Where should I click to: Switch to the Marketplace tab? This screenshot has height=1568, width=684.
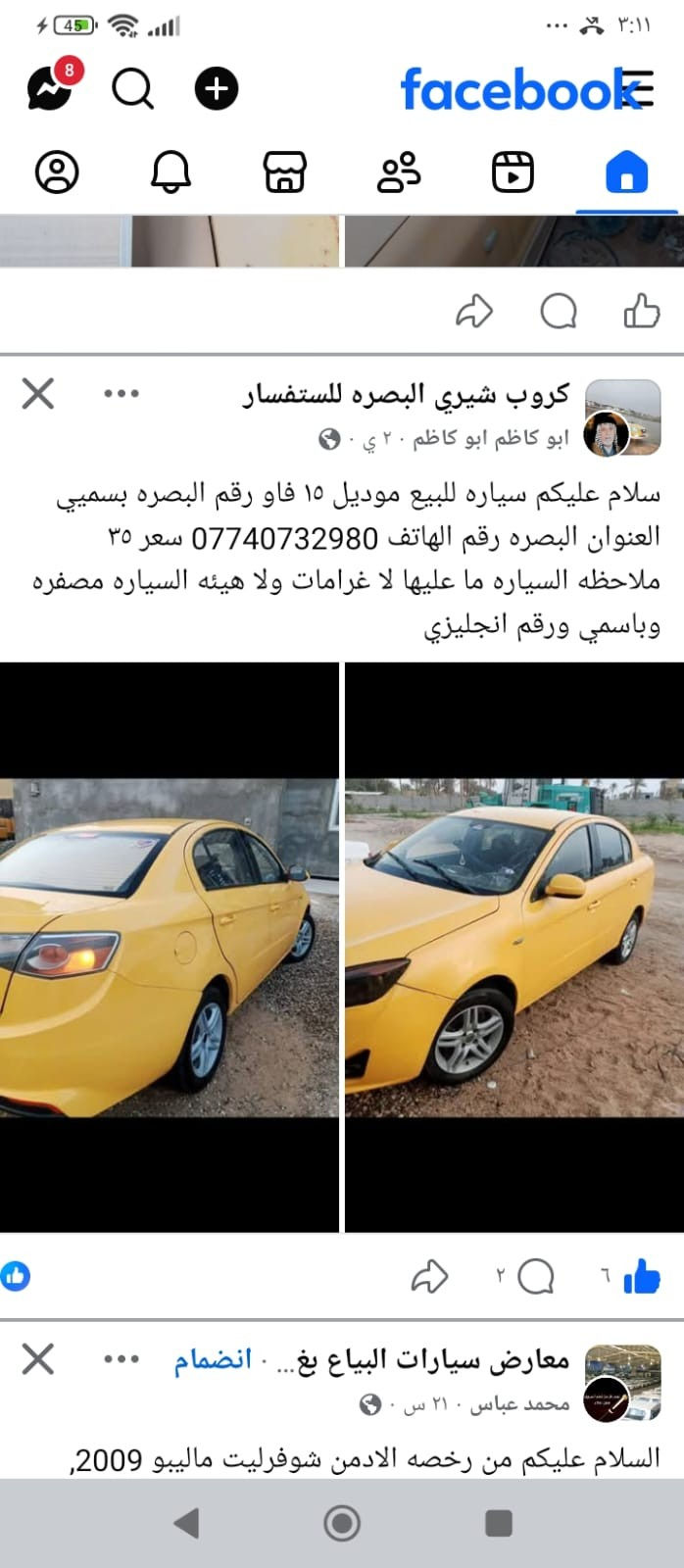(x=285, y=172)
